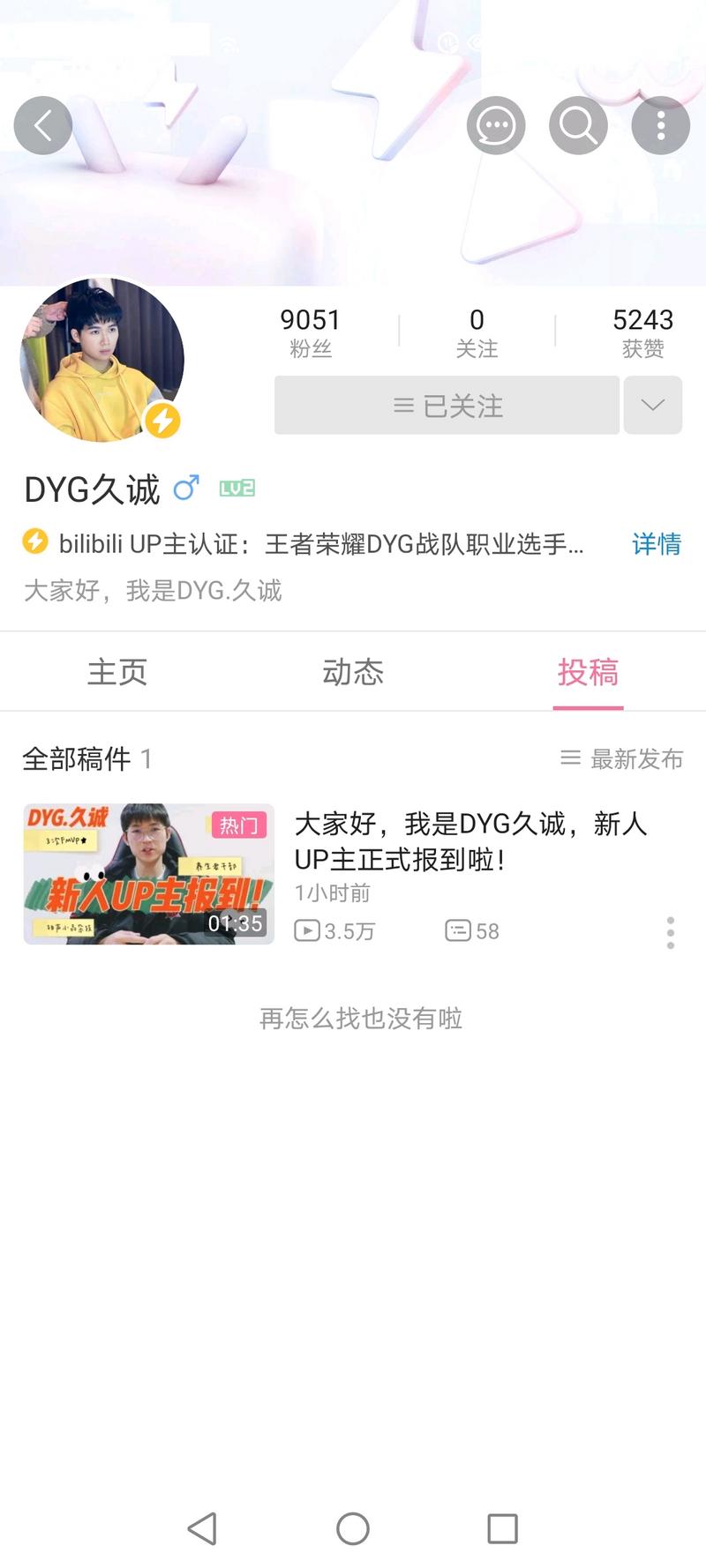Expand the arrow next to 已关注
This screenshot has width=706, height=1568.
coord(653,406)
